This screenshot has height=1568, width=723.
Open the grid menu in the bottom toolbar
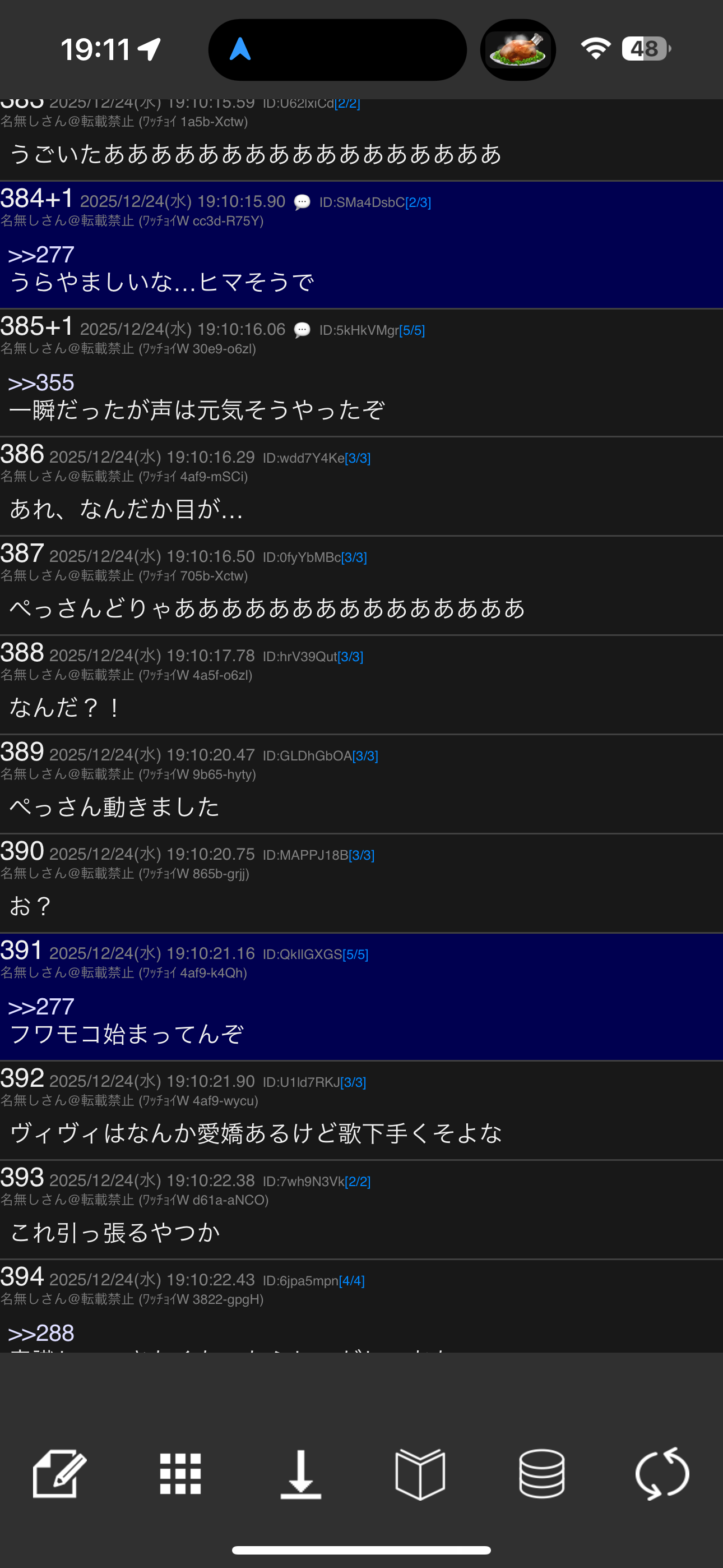pyautogui.click(x=180, y=1473)
